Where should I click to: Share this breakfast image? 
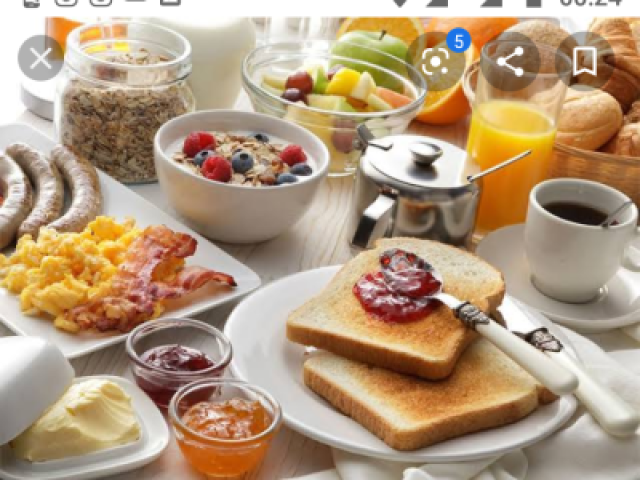[x=510, y=61]
